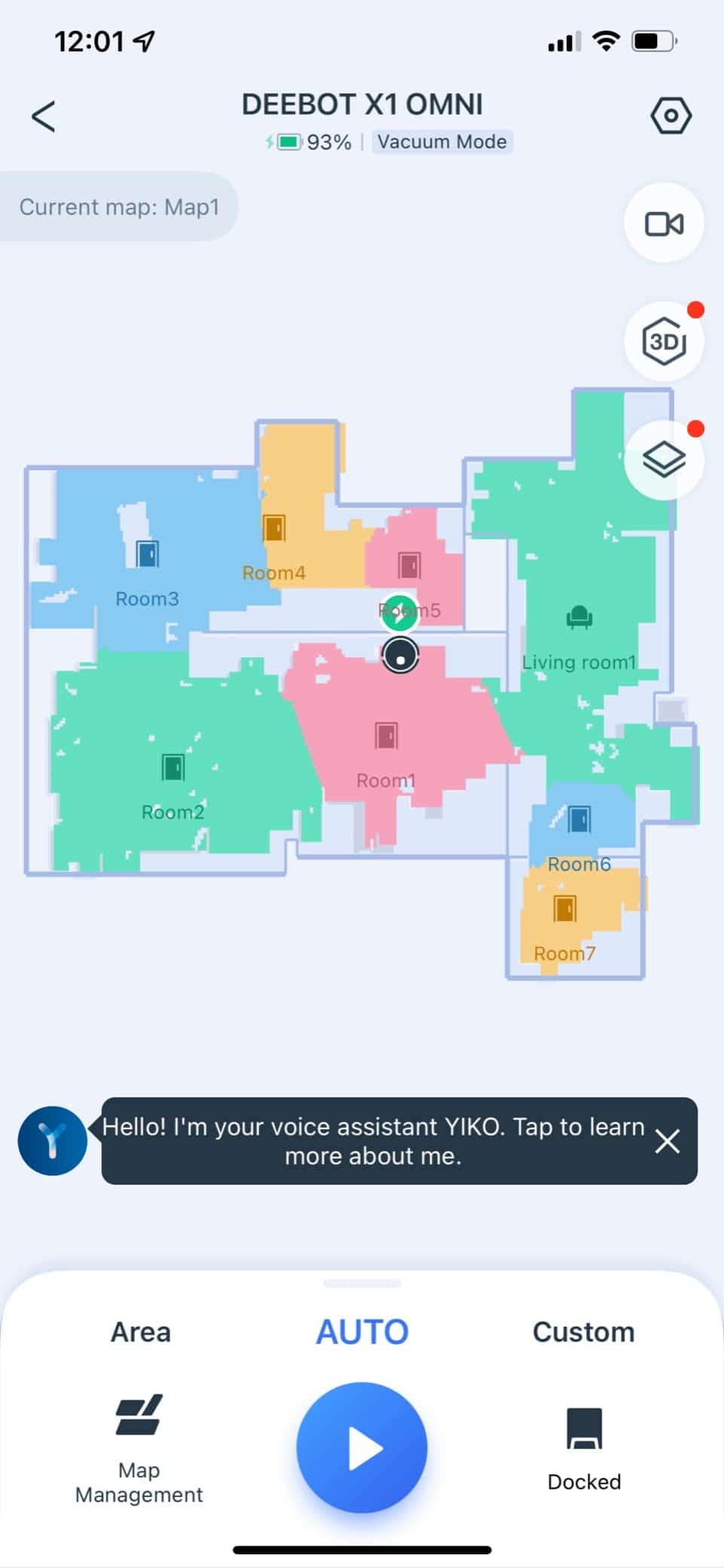This screenshot has width=724, height=1568.
Task: Select Room2 on the map
Action: pyautogui.click(x=173, y=812)
